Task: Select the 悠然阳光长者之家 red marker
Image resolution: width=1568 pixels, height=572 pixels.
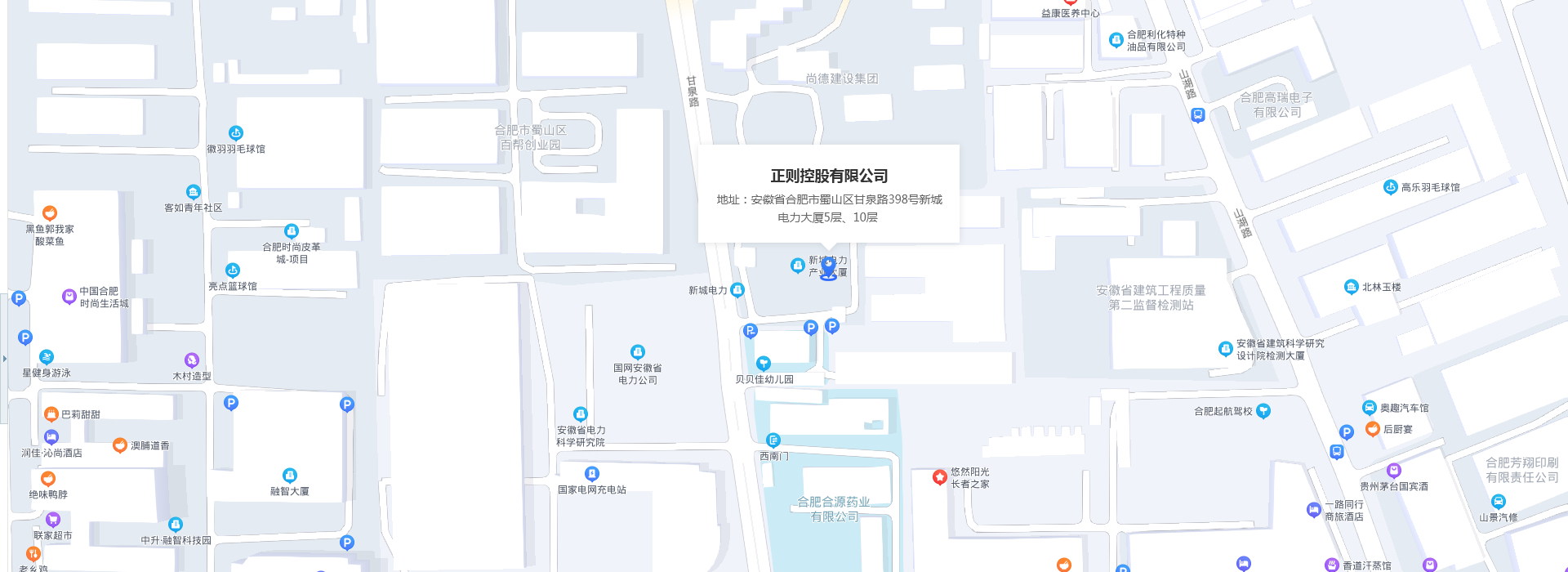Action: 940,476
